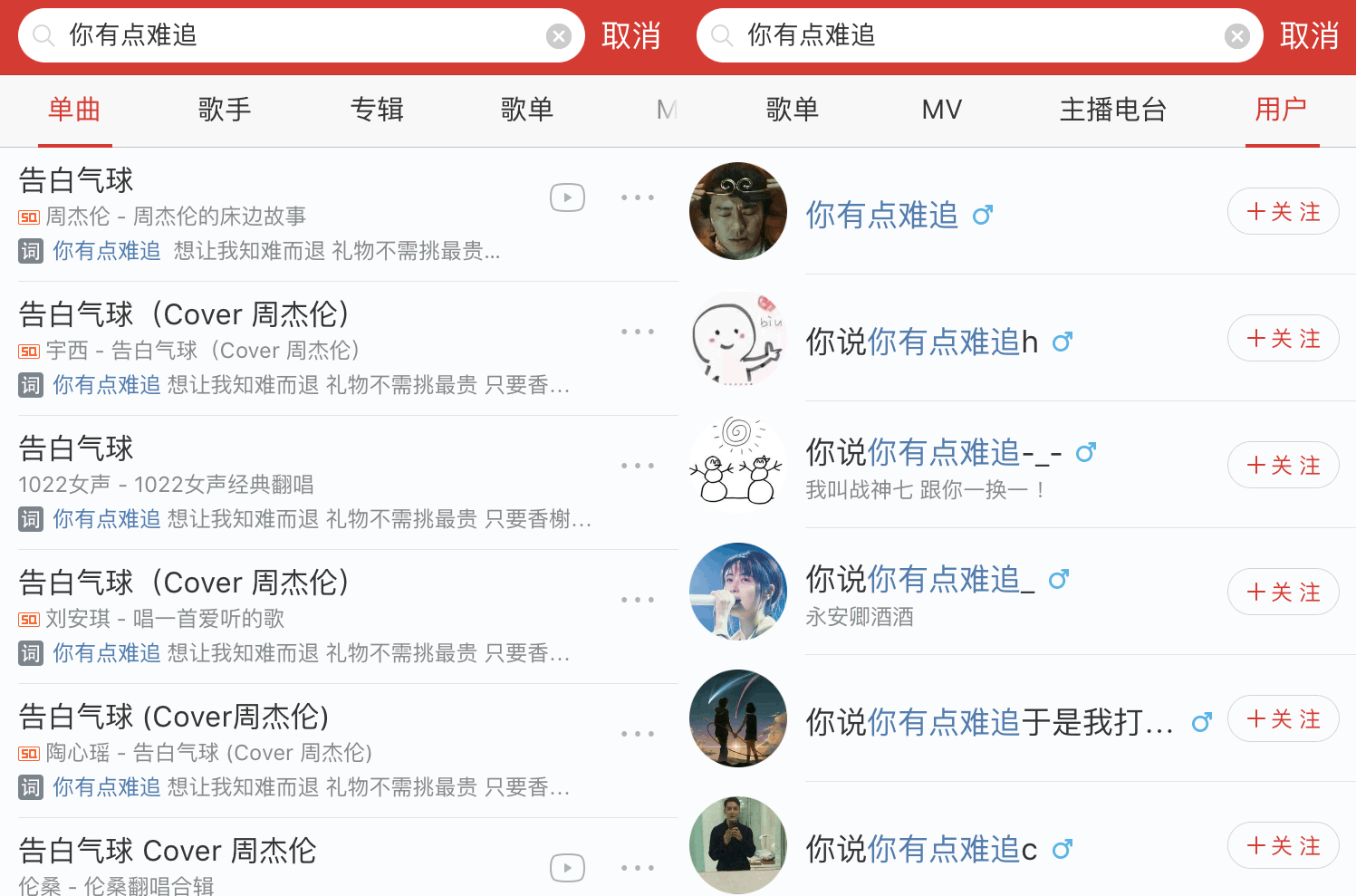
Task: Open profile of 你说你有点难追-_-
Action: coord(933,453)
